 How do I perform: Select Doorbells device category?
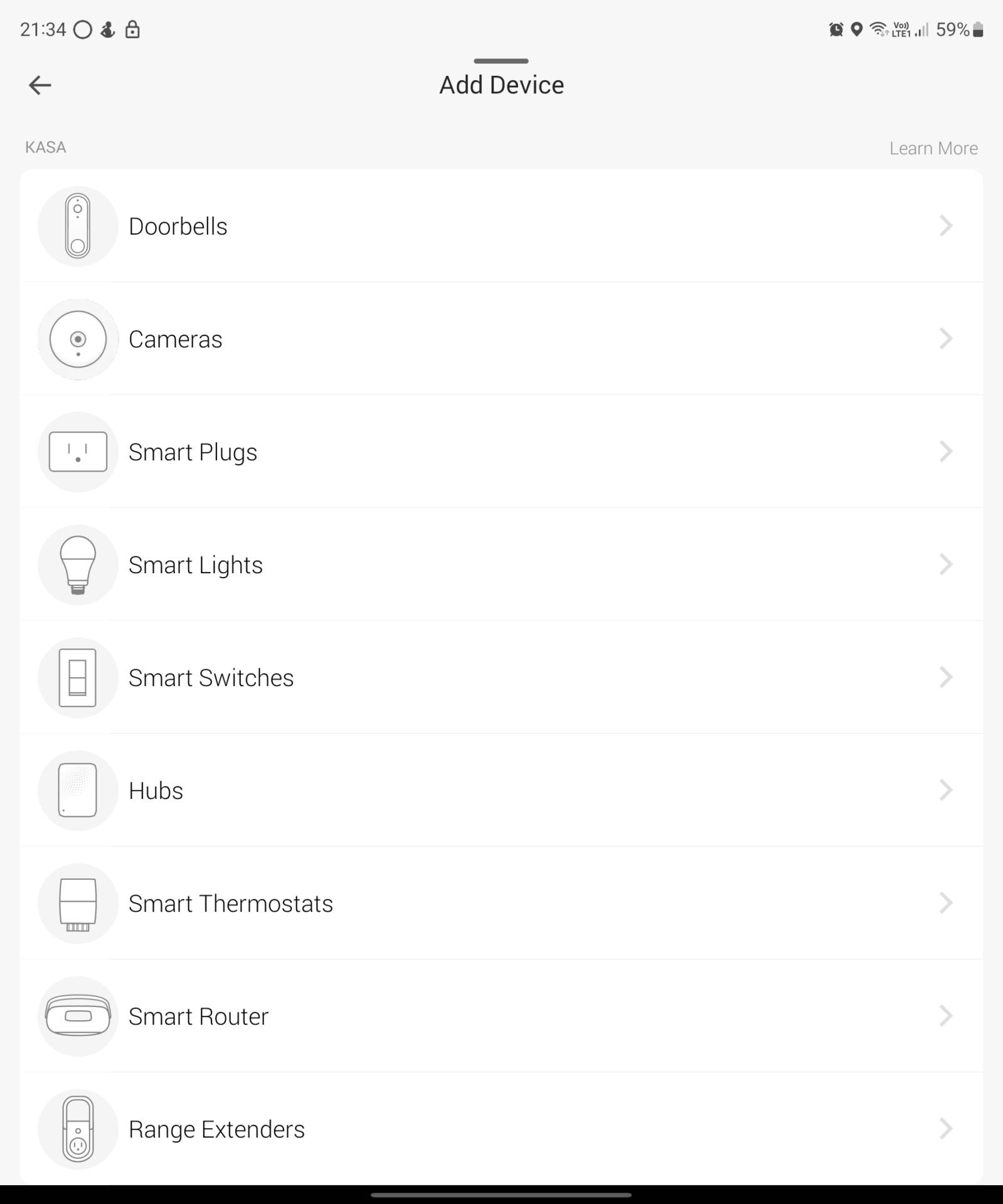point(501,226)
